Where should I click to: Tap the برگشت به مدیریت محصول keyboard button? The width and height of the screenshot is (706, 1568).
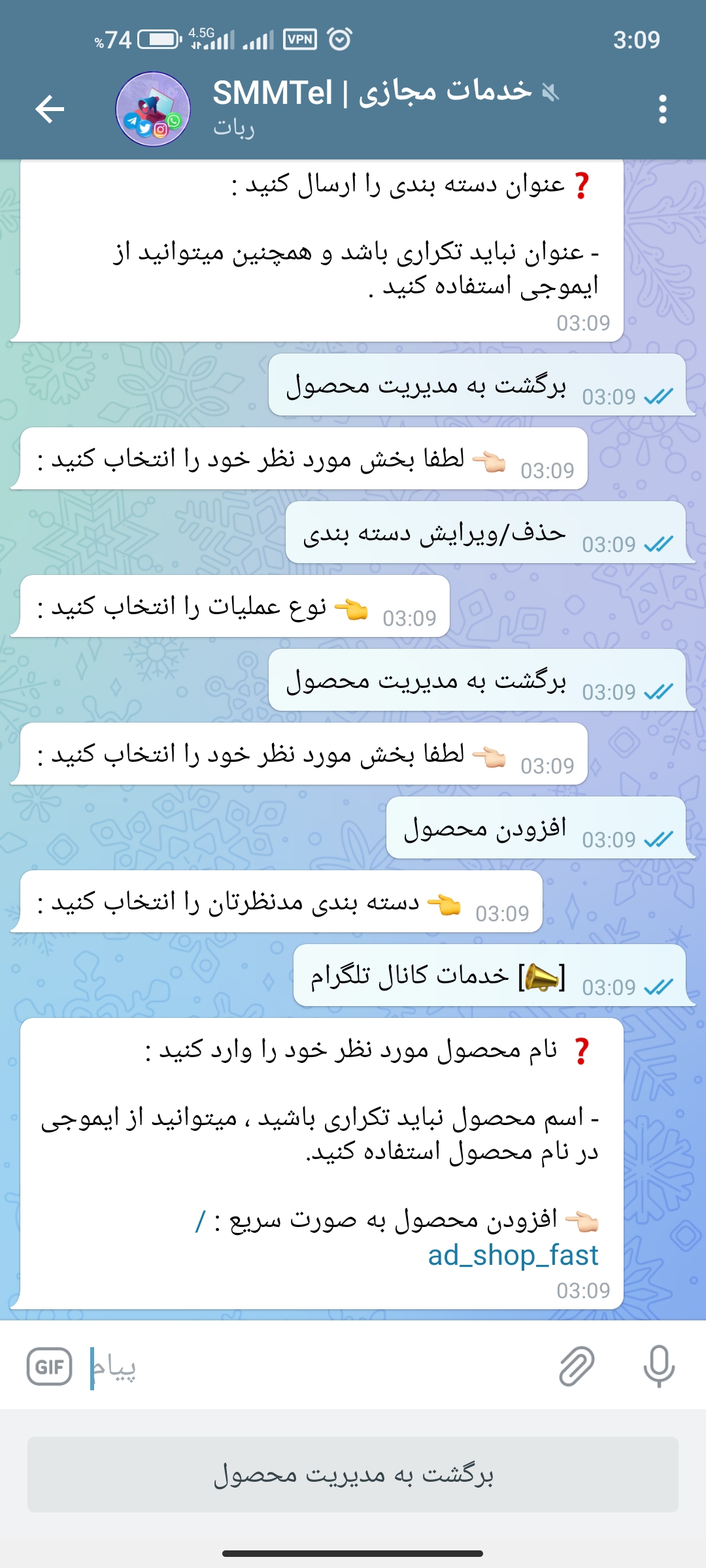coord(353,1475)
